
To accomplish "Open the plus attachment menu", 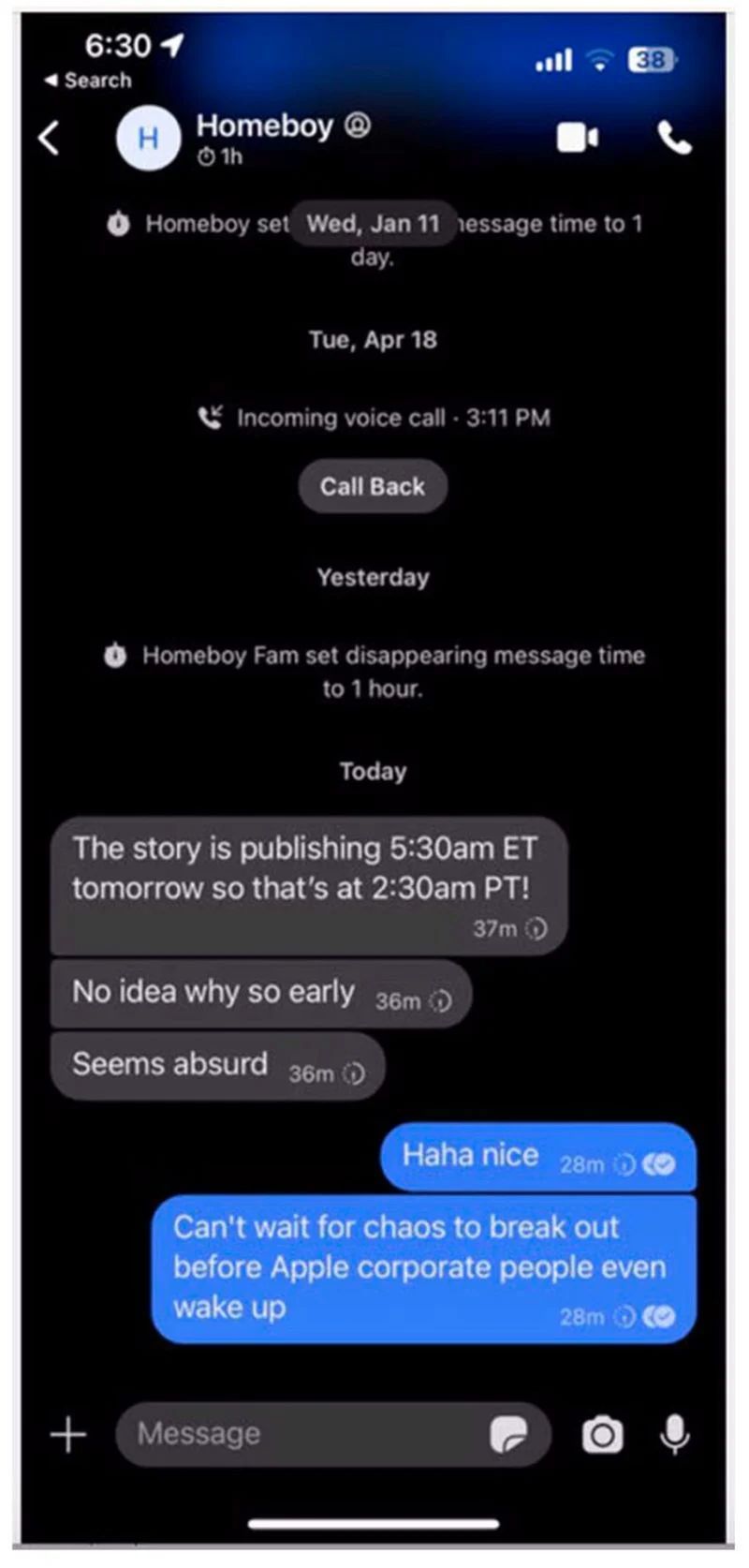I will point(68,1434).
